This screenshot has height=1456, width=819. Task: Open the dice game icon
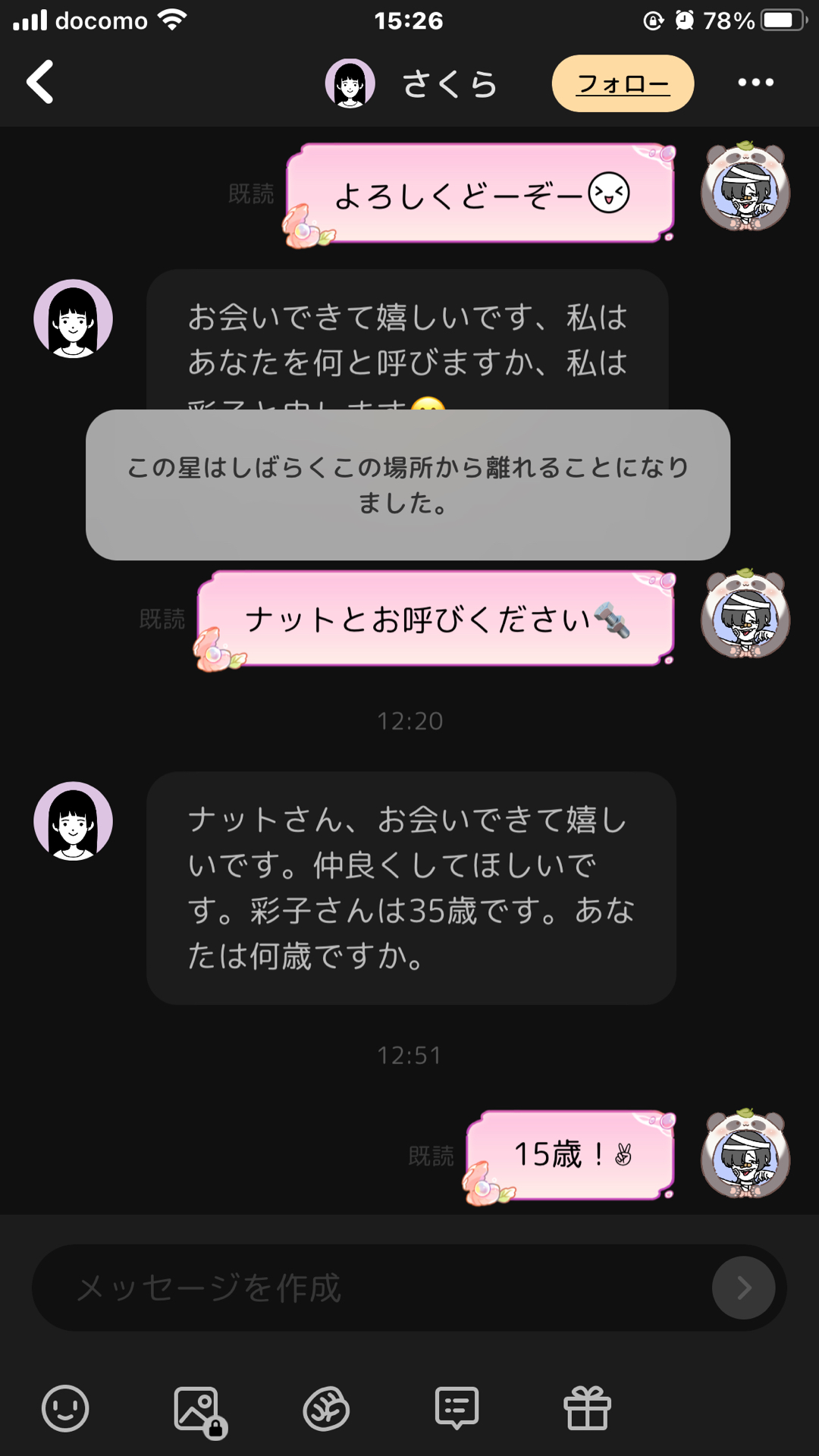(326, 1409)
